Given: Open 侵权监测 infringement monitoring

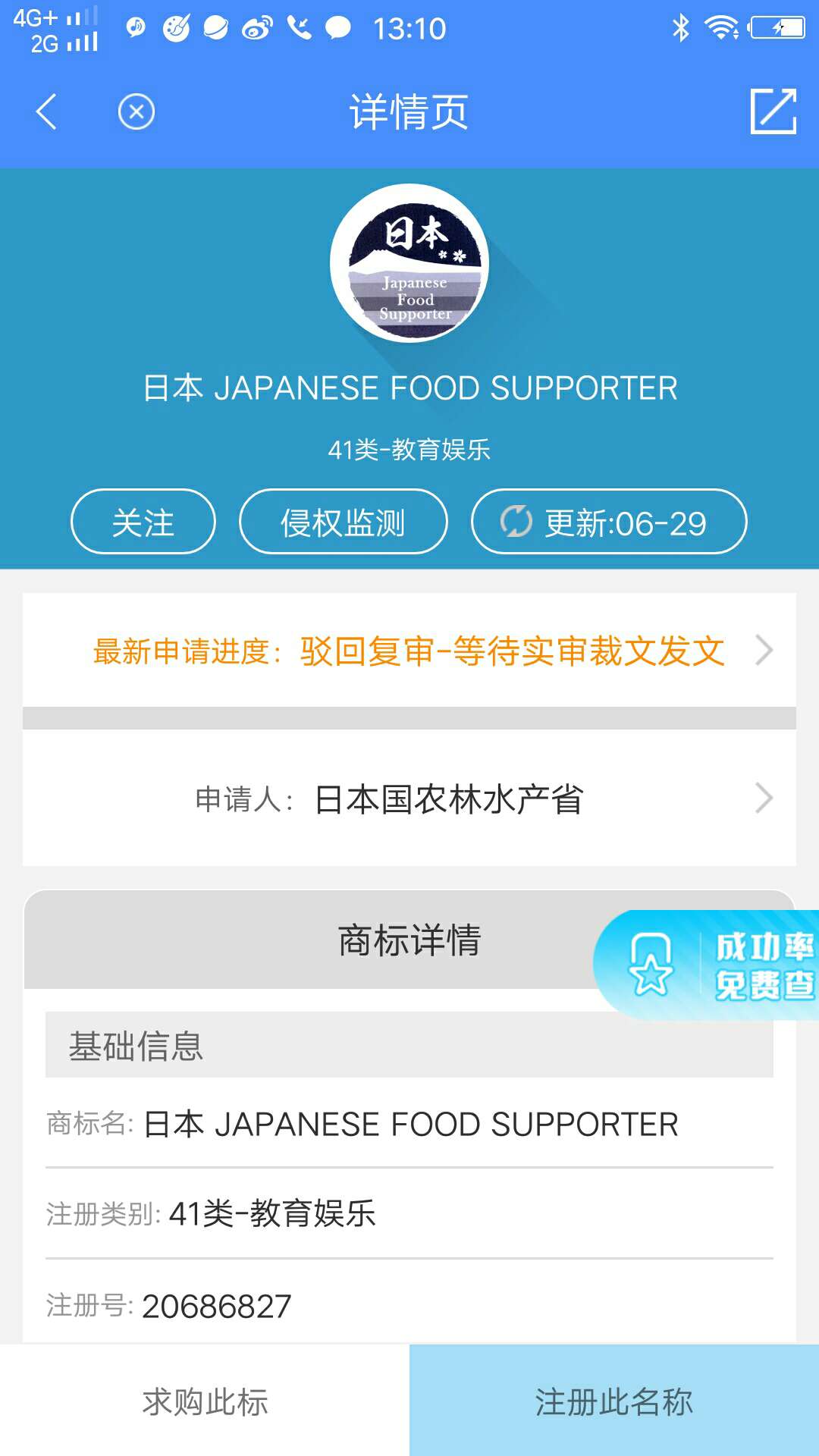Looking at the screenshot, I should (343, 522).
